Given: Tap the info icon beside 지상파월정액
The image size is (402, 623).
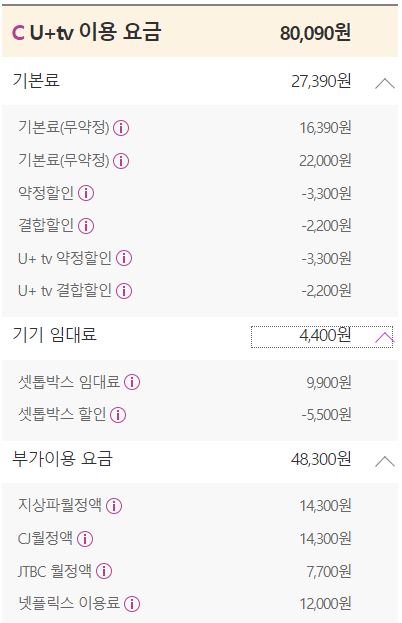Looking at the screenshot, I should click(x=114, y=506).
